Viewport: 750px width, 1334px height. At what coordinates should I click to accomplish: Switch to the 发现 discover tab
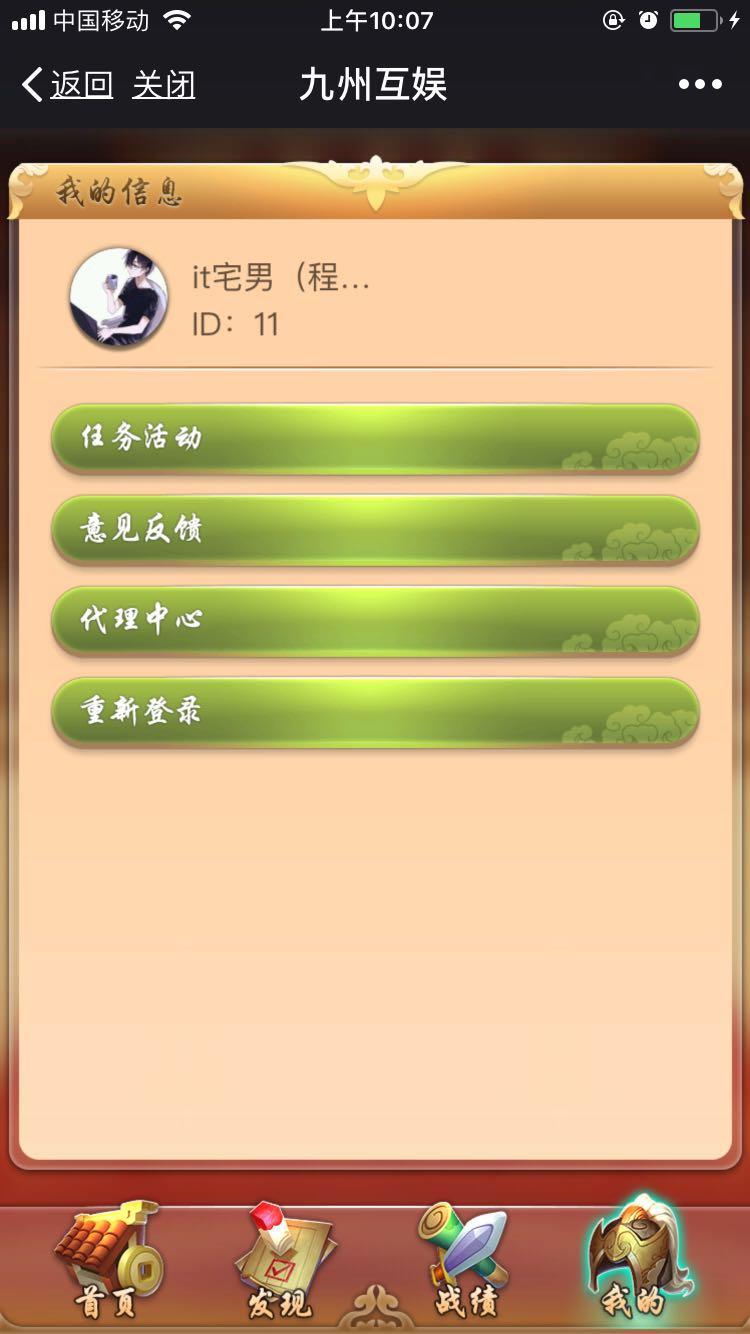(x=283, y=1262)
